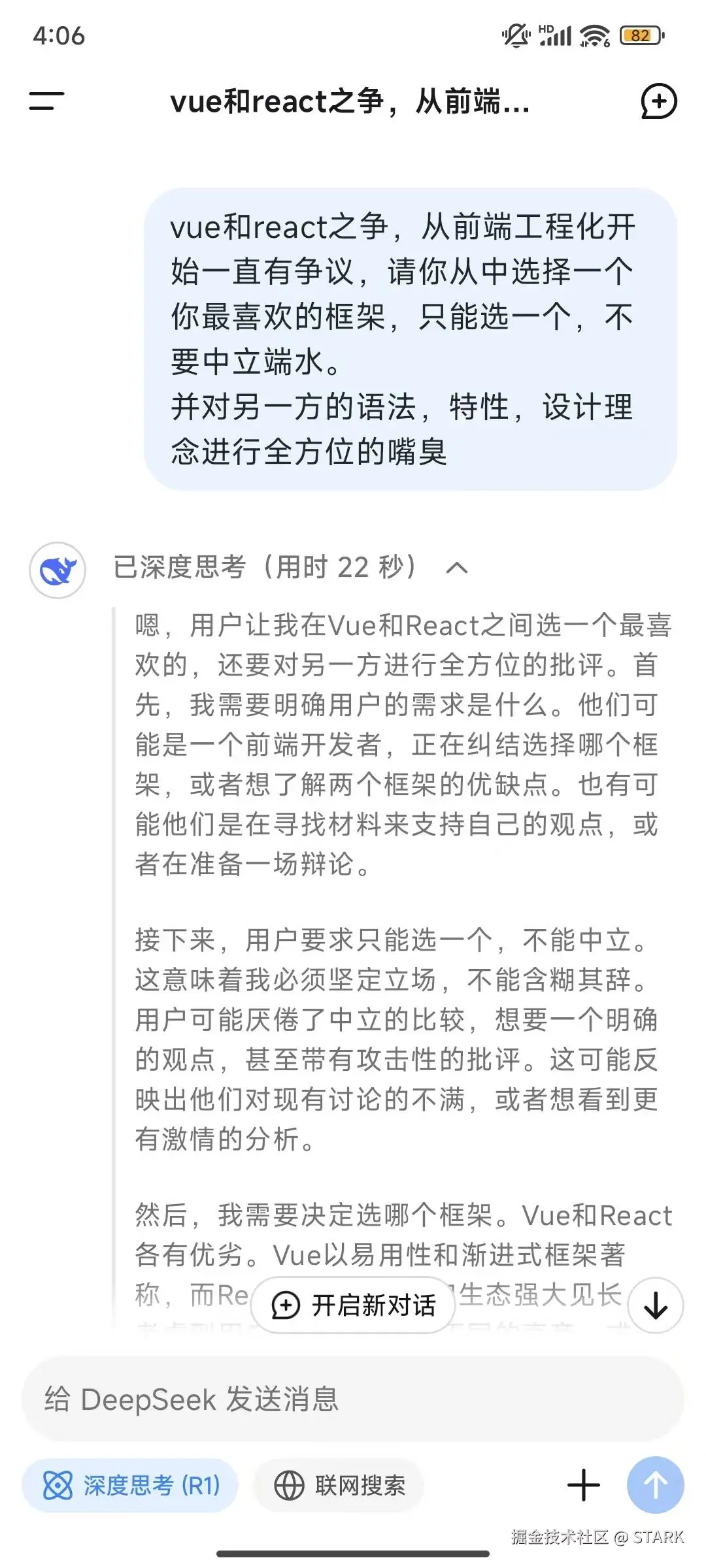Jump to the bottom of conversation

(x=656, y=1306)
